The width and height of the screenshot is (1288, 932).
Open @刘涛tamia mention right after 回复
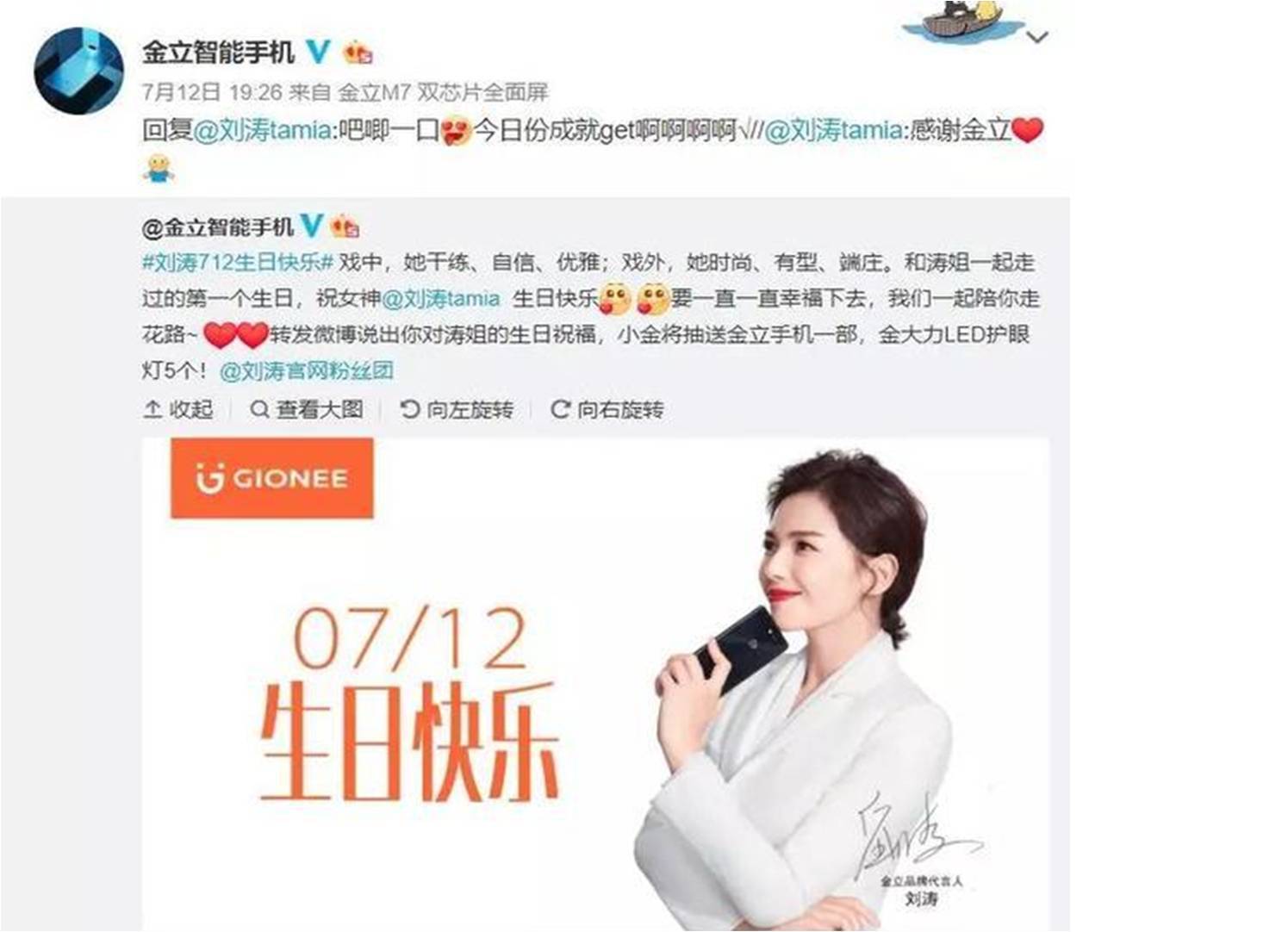tap(262, 131)
